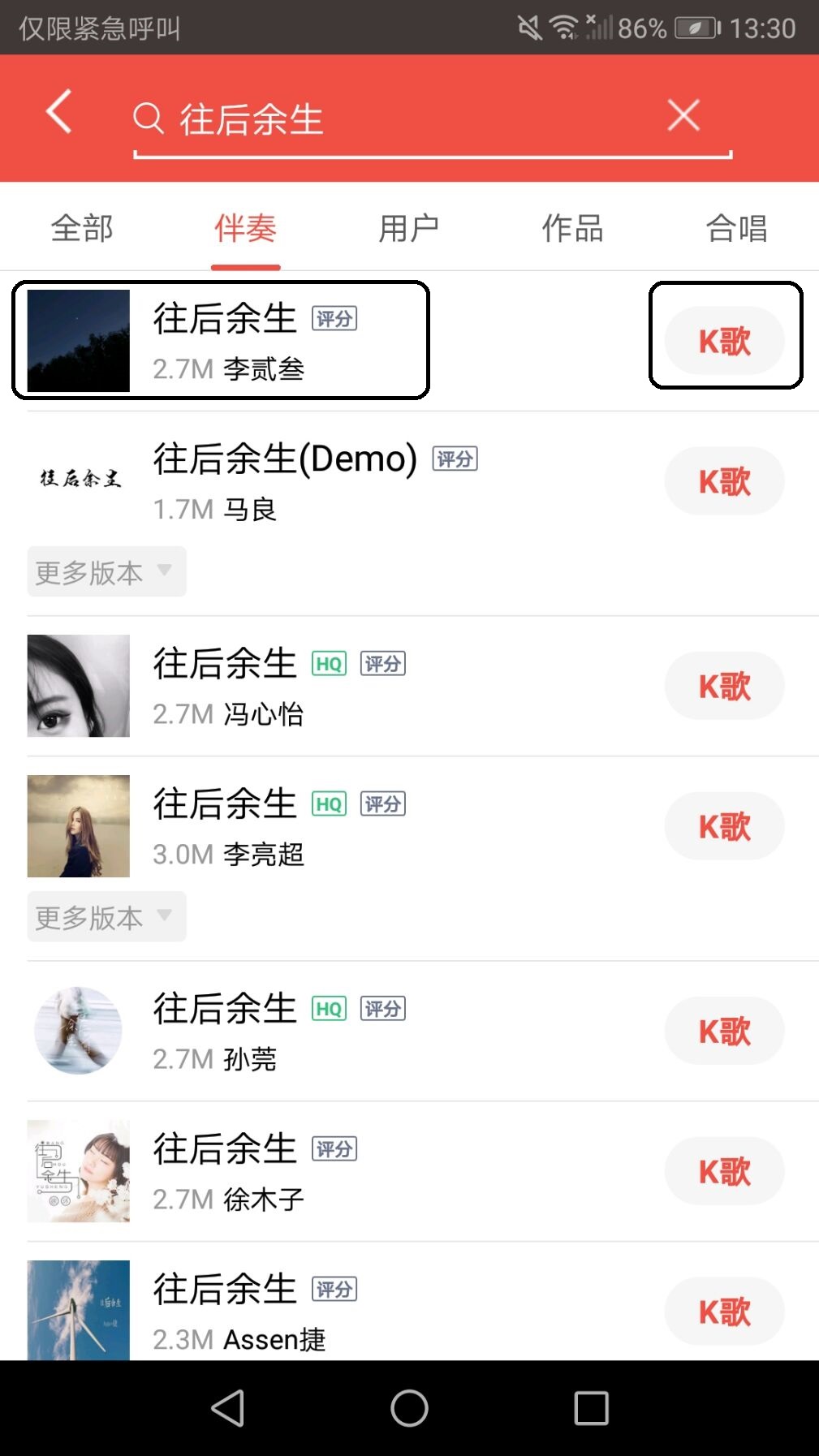
Task: Tap the magnifying glass search icon
Action: [148, 118]
